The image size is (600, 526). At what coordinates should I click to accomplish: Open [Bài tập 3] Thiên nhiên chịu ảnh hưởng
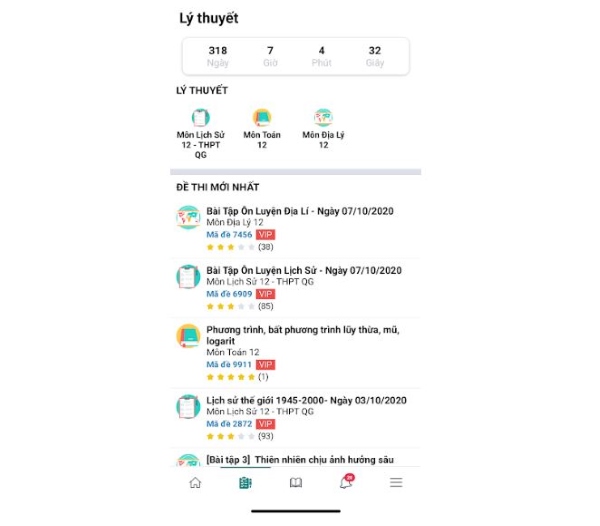click(x=299, y=459)
